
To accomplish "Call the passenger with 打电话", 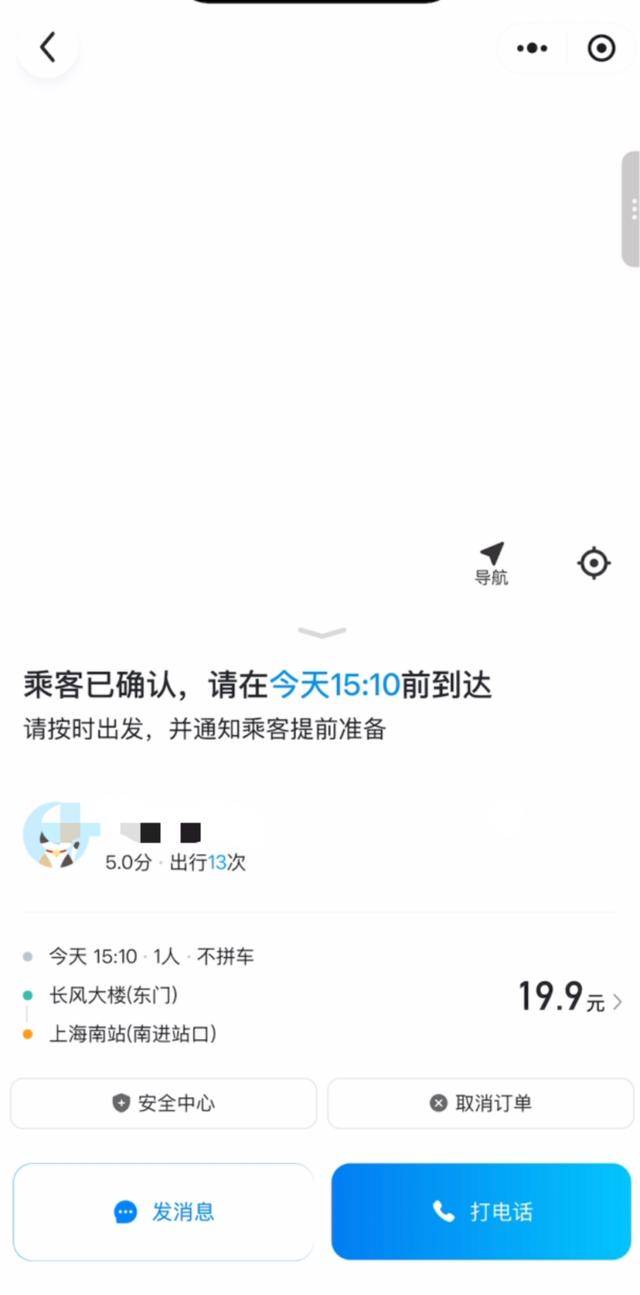I will tap(481, 1212).
